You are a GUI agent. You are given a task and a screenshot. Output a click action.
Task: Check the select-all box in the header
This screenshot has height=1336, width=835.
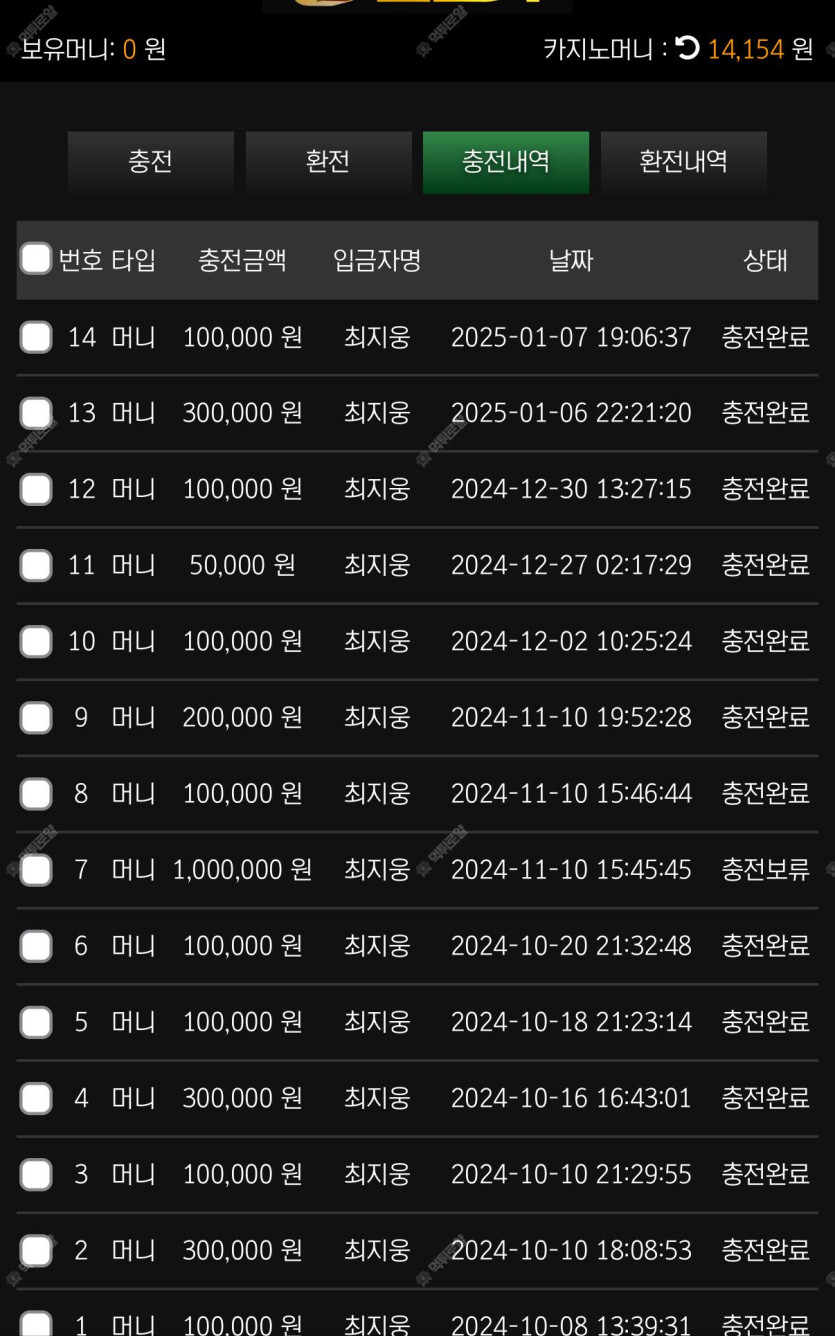pos(36,259)
